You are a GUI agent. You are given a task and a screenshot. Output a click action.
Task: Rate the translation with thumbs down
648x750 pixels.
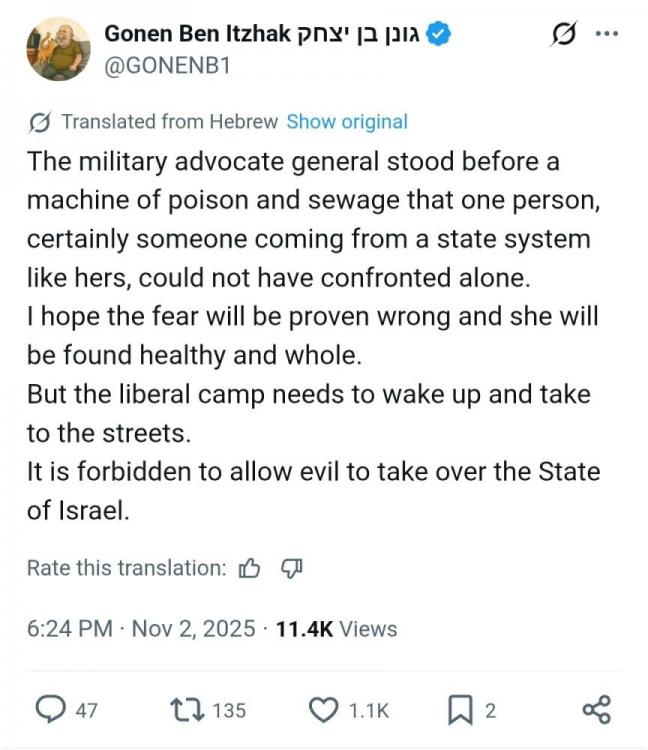(x=292, y=569)
